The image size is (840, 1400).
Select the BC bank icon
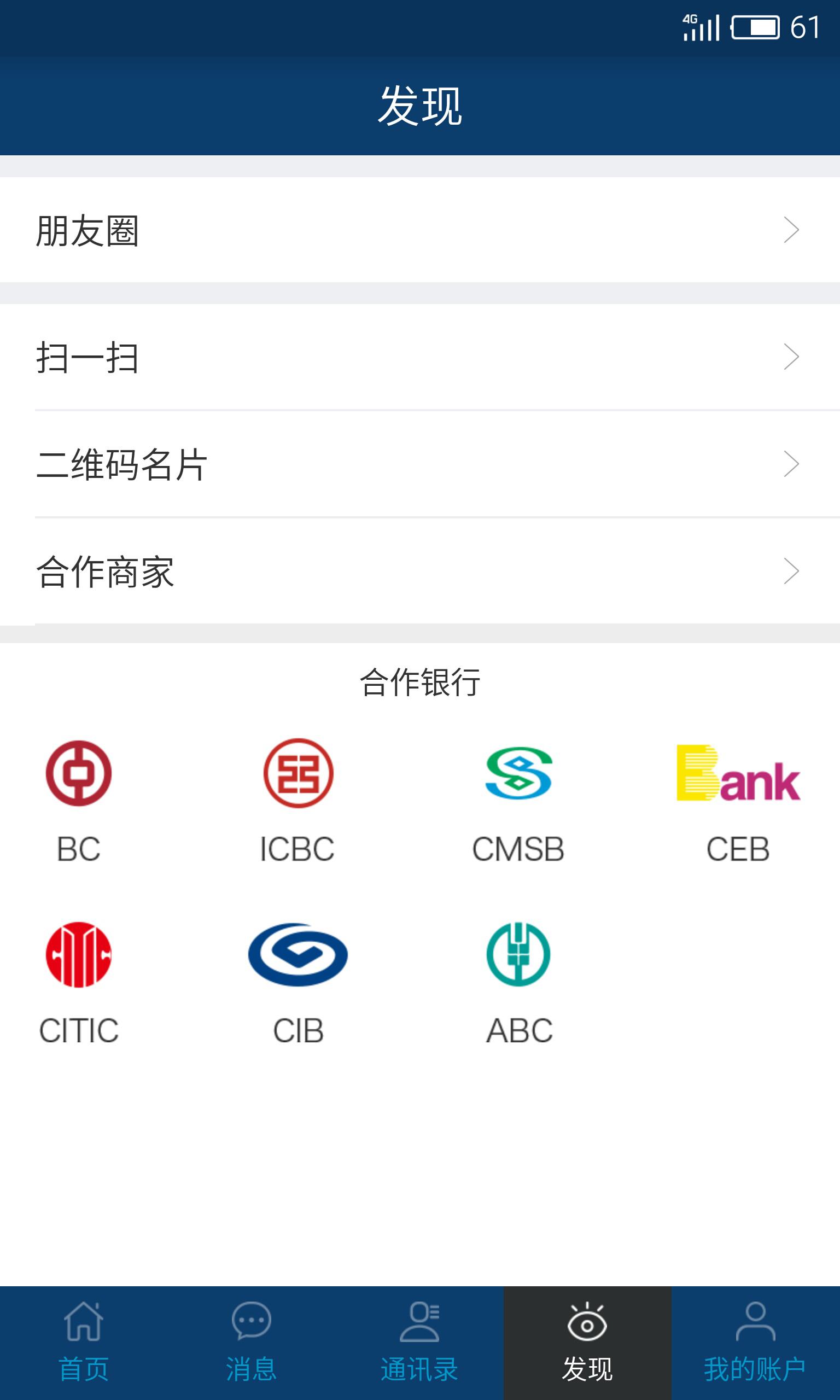(x=79, y=774)
